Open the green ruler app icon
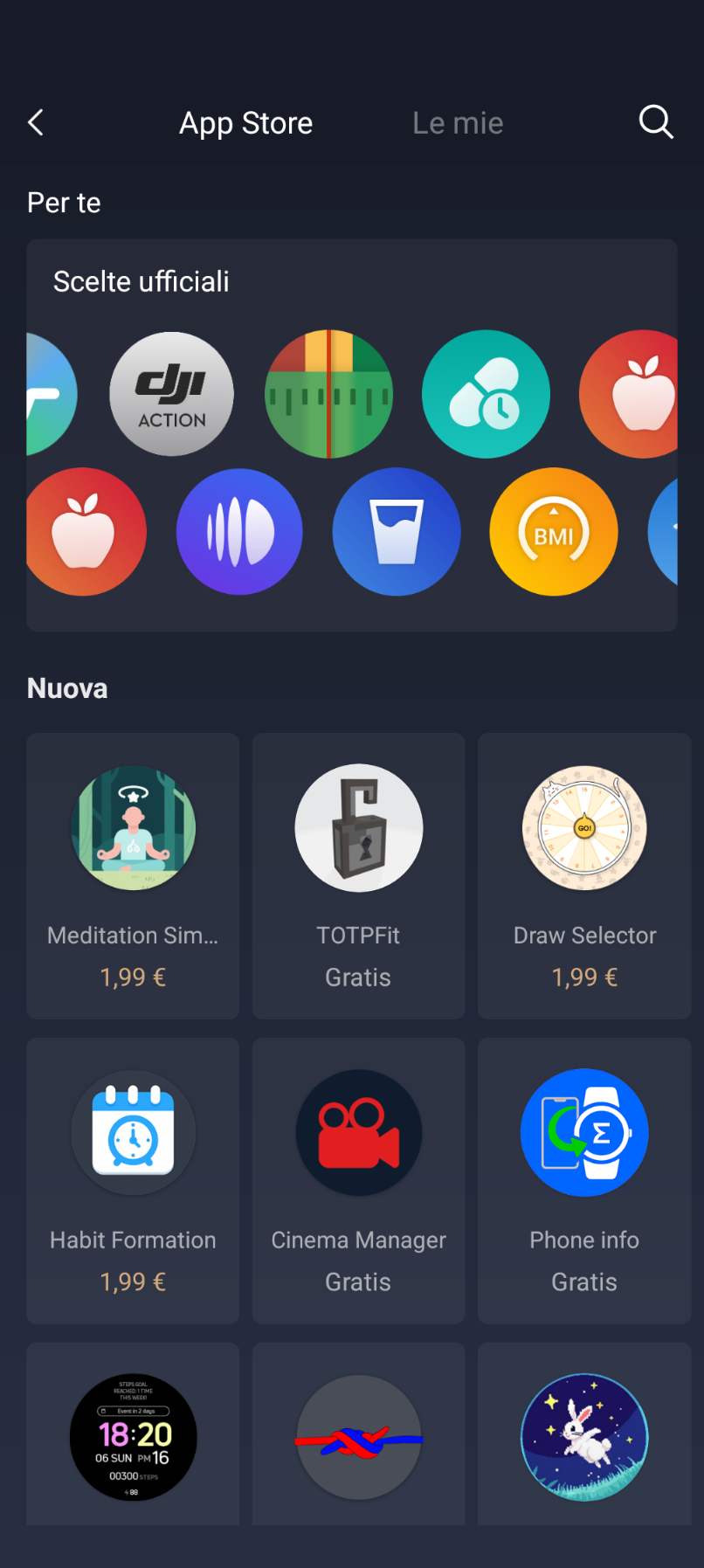 328,394
